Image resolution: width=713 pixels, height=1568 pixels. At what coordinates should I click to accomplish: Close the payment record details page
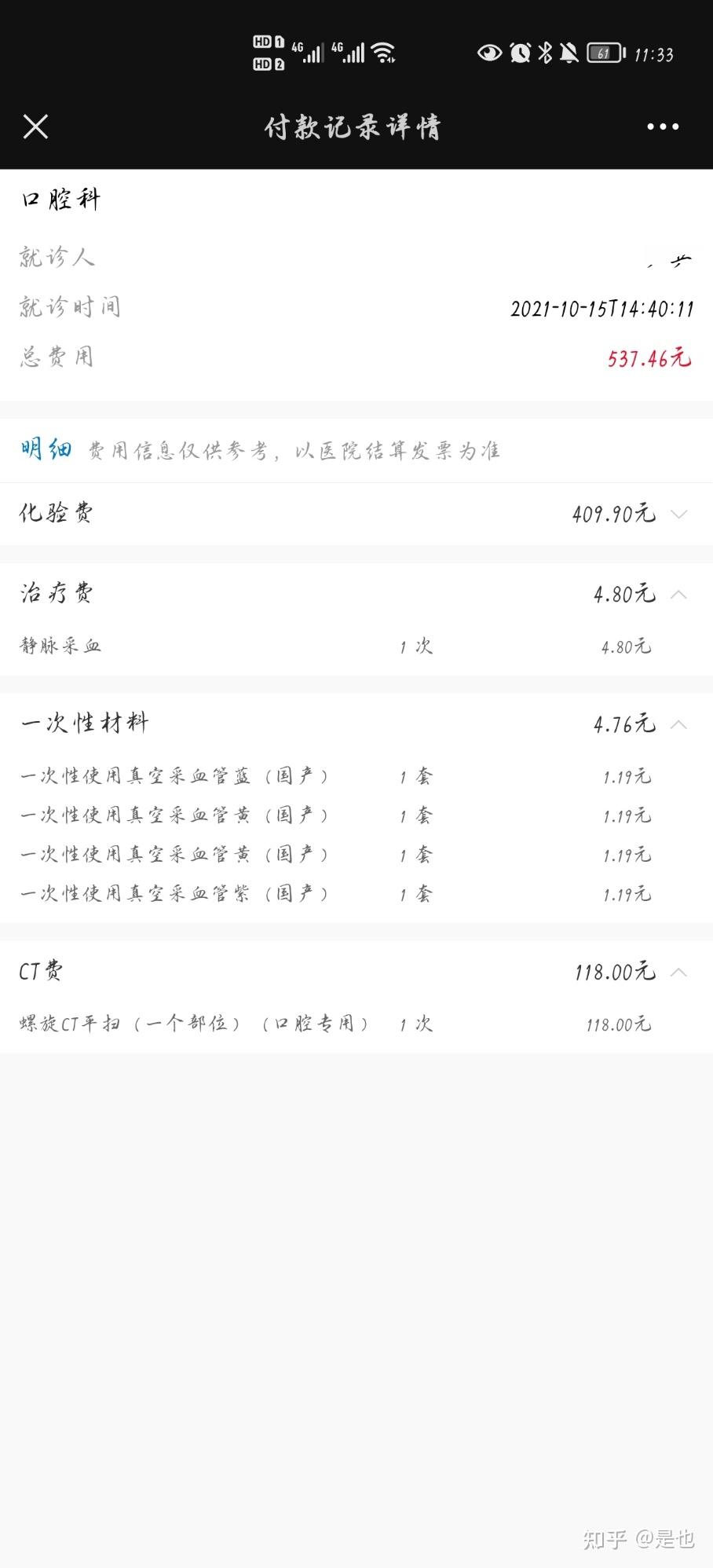coord(35,126)
